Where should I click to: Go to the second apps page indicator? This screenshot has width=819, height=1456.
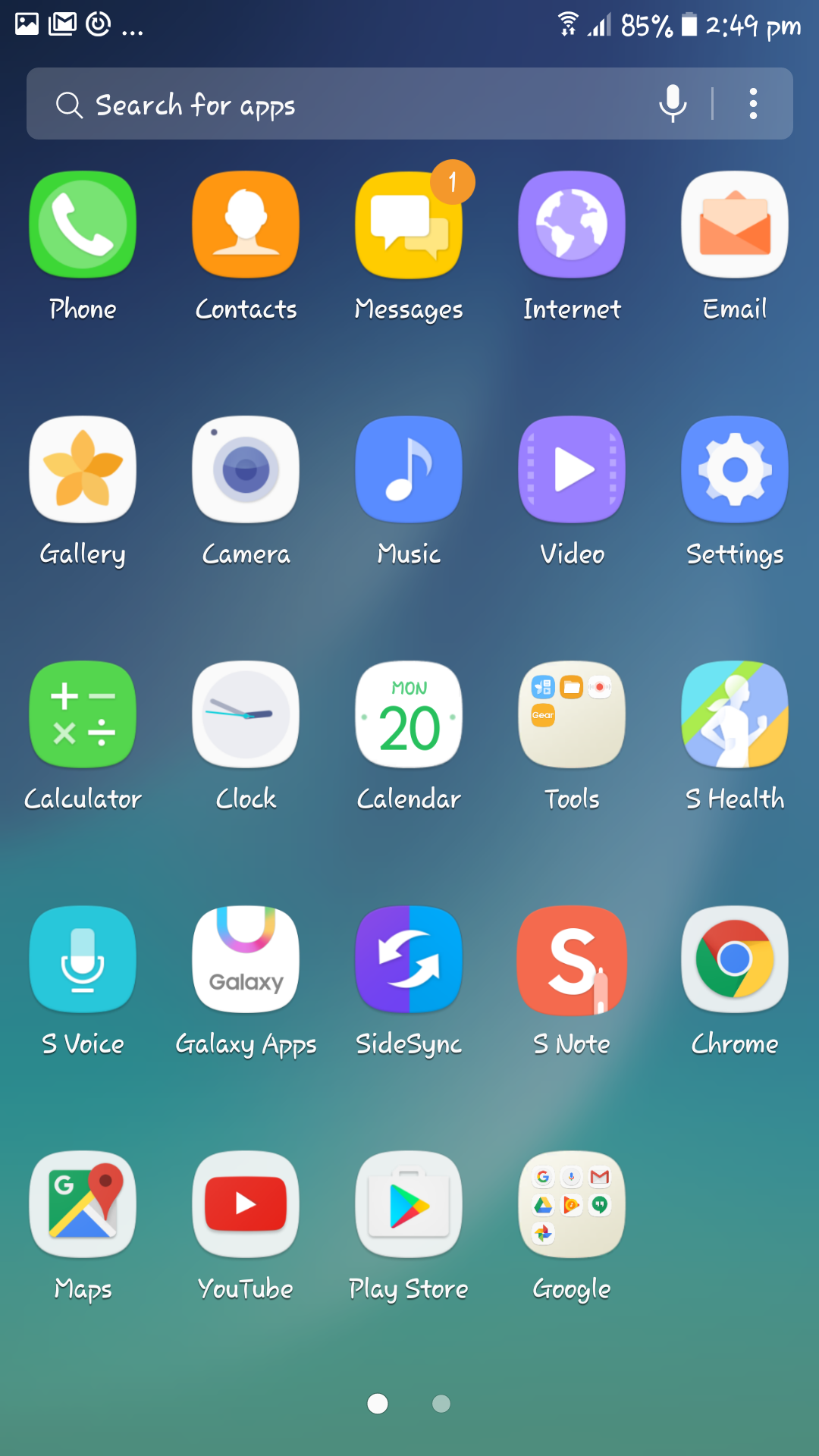click(441, 1404)
